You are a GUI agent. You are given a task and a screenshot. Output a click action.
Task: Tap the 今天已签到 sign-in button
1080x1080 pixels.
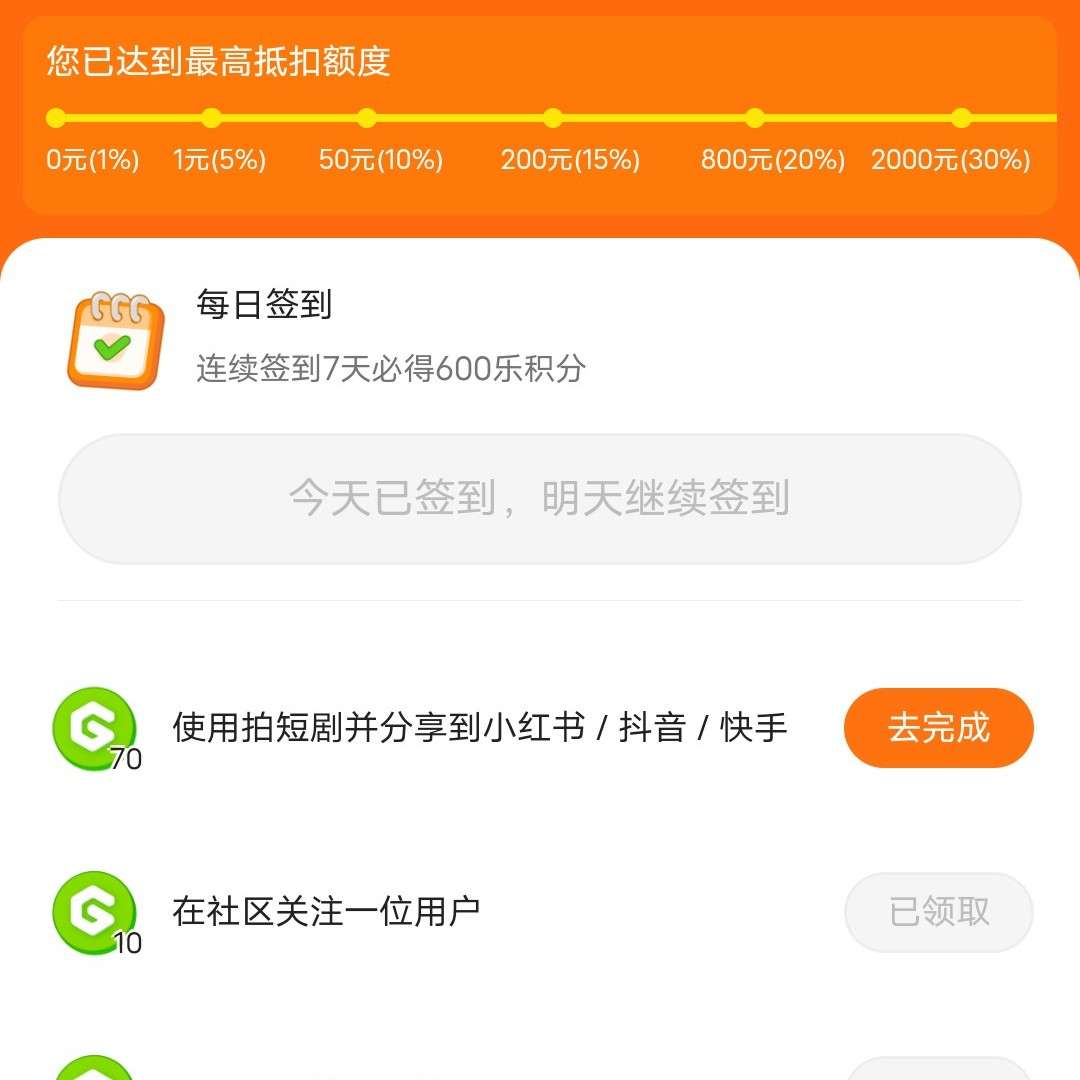pyautogui.click(x=539, y=498)
